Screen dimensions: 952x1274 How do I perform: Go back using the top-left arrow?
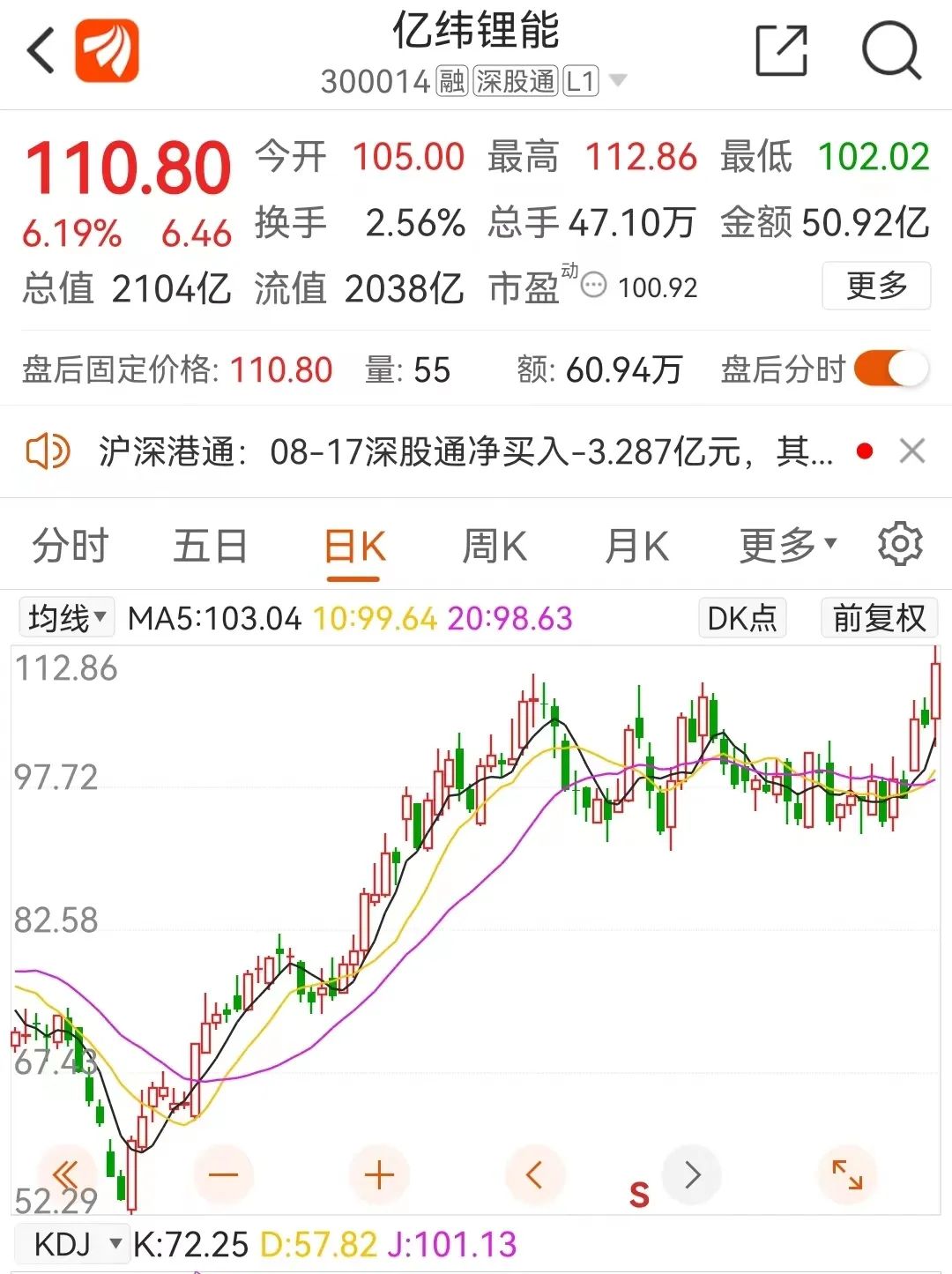(40, 50)
